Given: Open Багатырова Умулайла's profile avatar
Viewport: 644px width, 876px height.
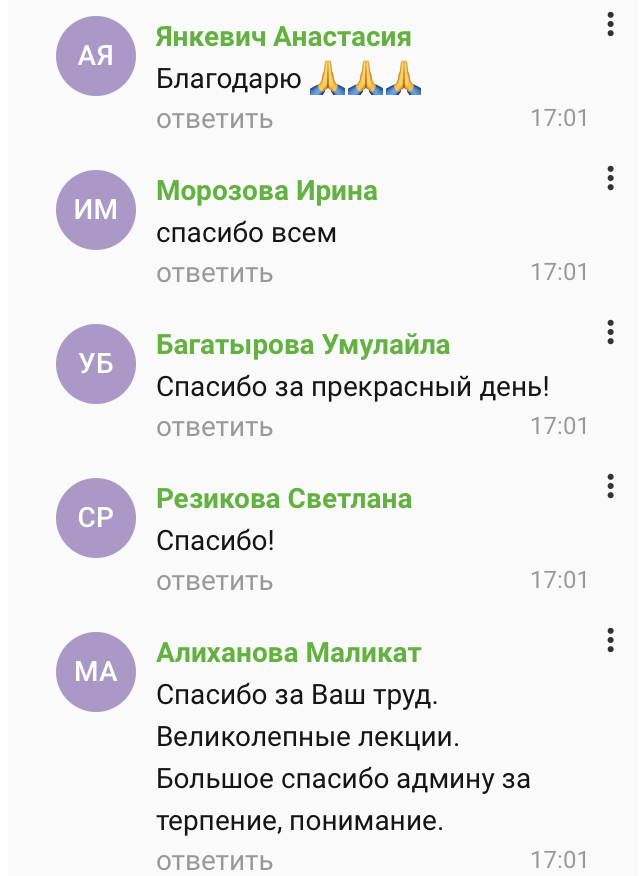Looking at the screenshot, I should 96,363.
